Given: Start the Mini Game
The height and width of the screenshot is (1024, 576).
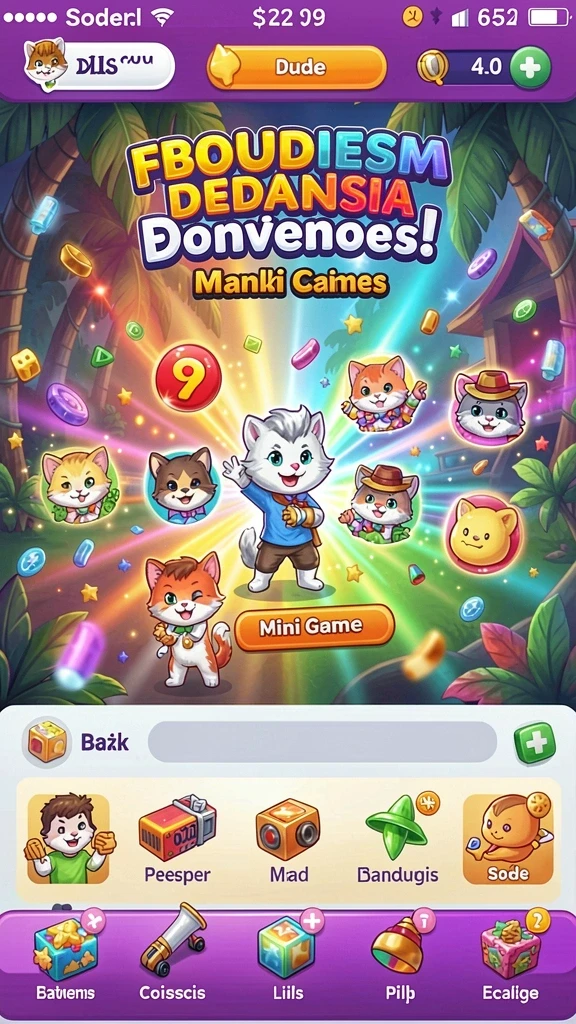Looking at the screenshot, I should (x=314, y=628).
